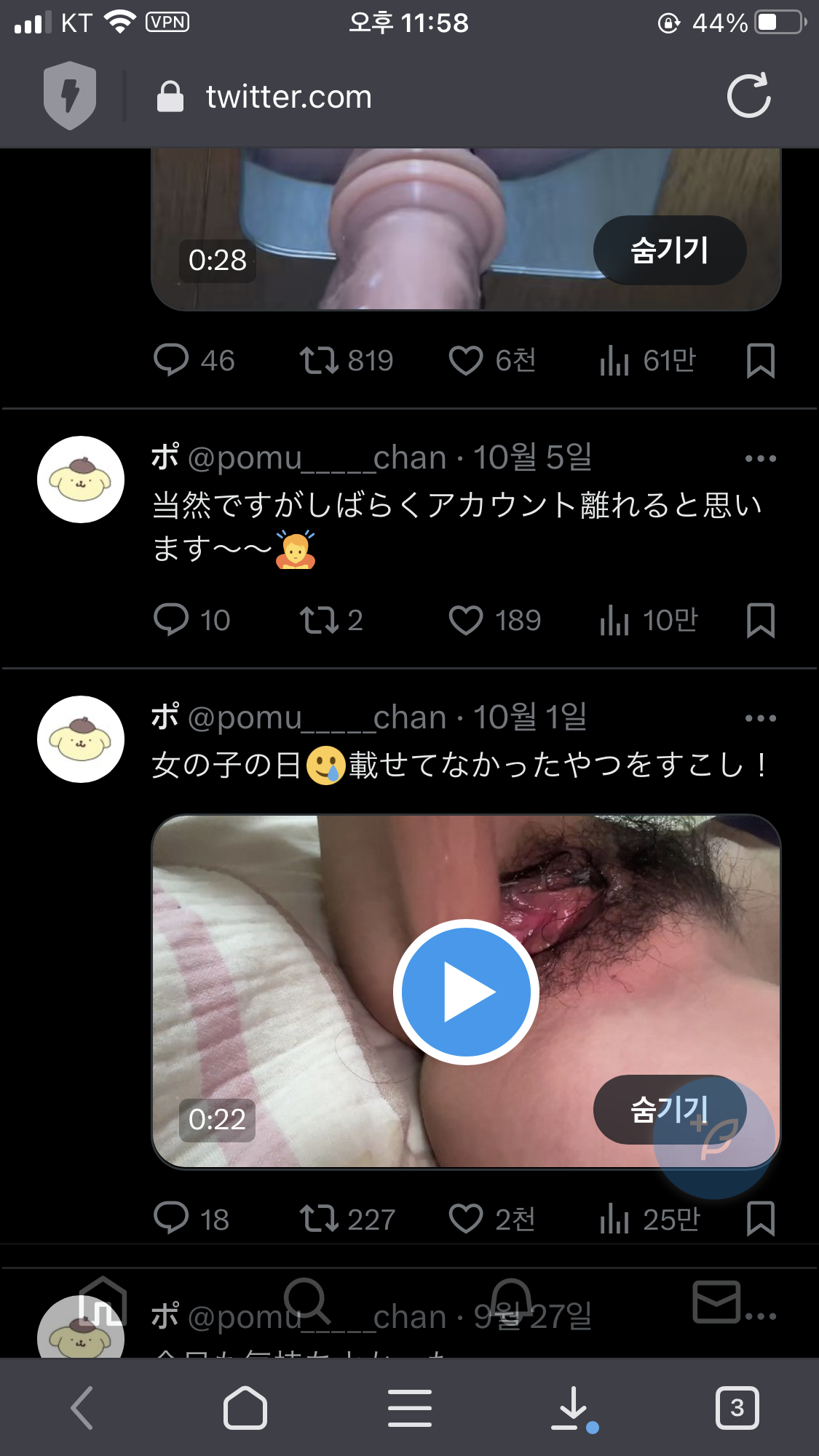Bookmark the 10월 5일 post
This screenshot has width=819, height=1456.
tap(760, 621)
